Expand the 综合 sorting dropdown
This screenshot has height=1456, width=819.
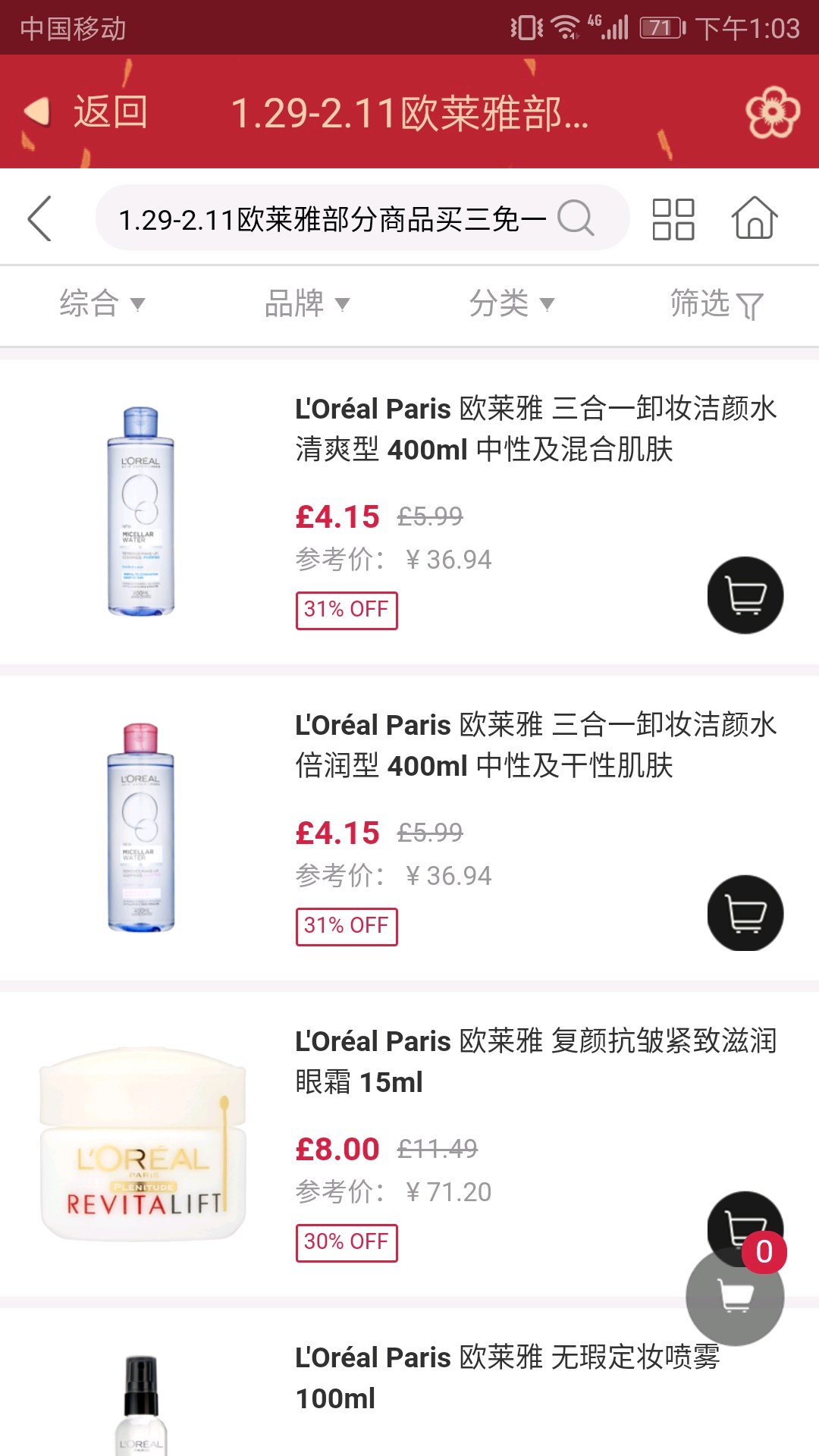pyautogui.click(x=102, y=304)
